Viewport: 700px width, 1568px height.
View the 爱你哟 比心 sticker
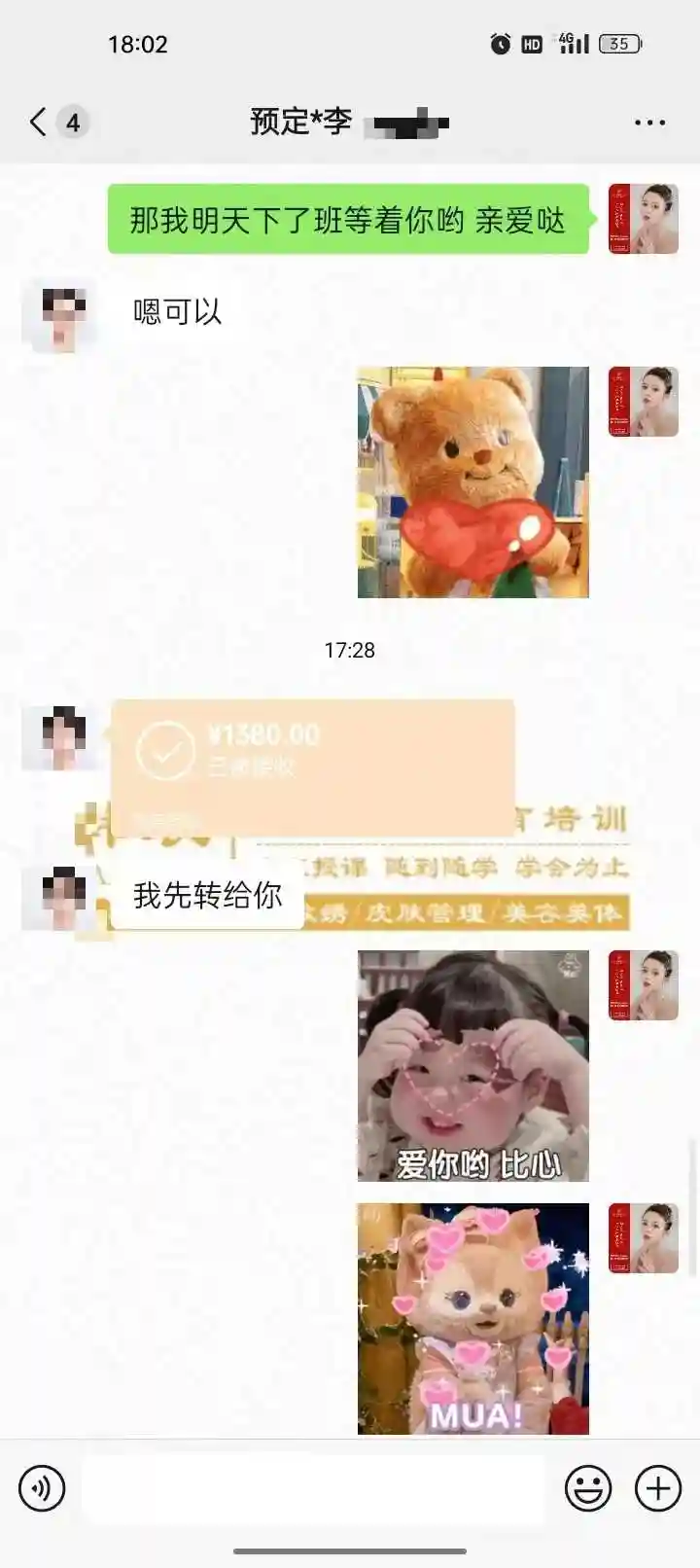pyautogui.click(x=472, y=1065)
